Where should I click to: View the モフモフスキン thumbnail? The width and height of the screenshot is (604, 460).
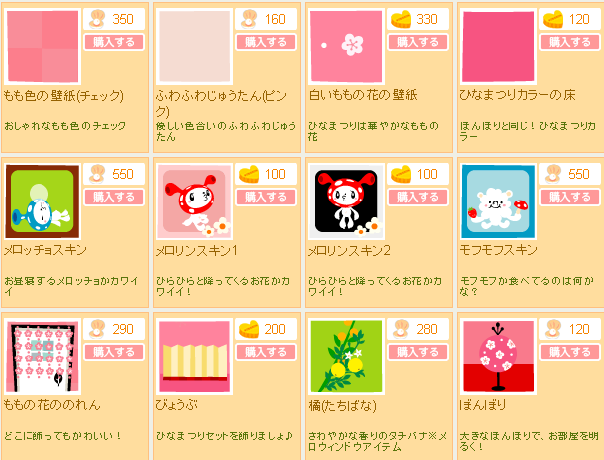[497, 201]
